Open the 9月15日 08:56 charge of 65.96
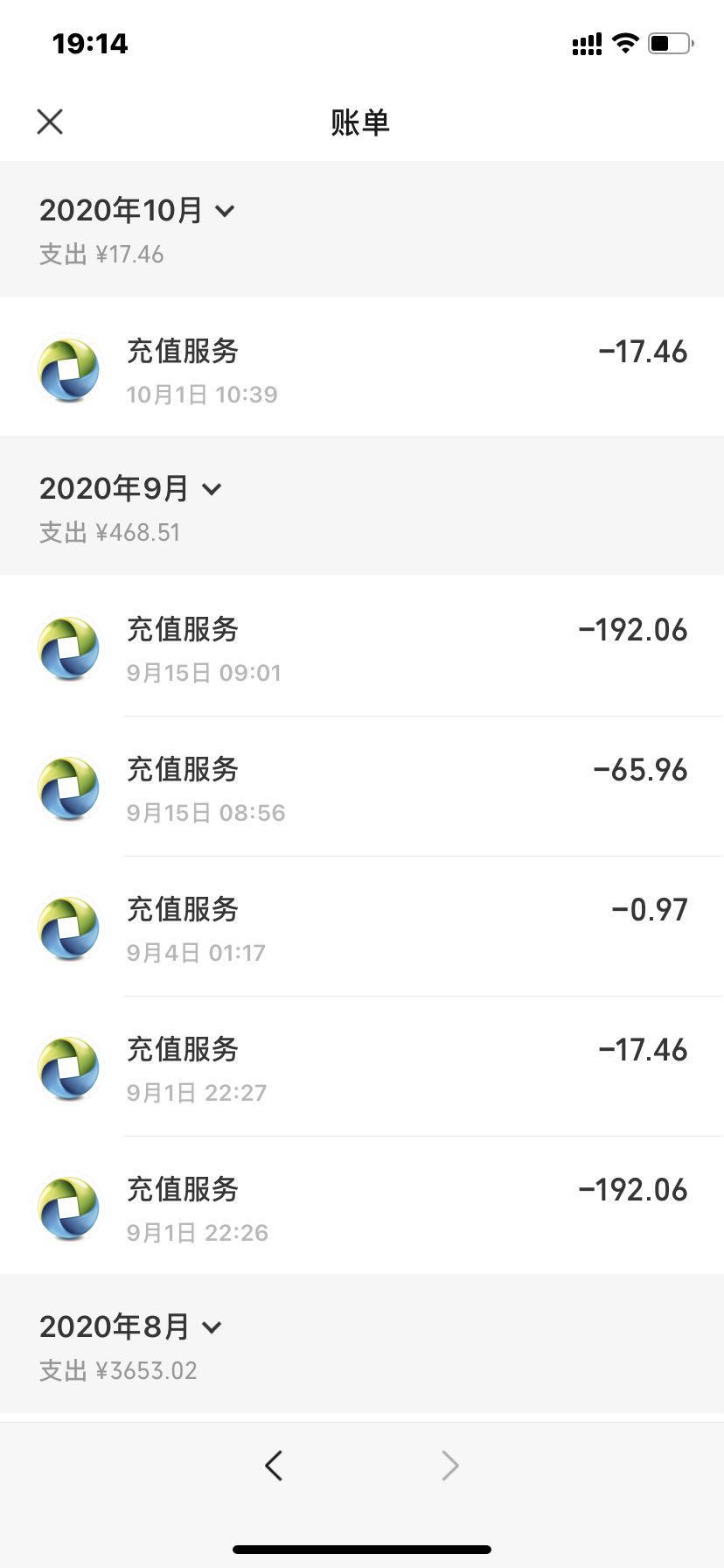 [x=362, y=786]
